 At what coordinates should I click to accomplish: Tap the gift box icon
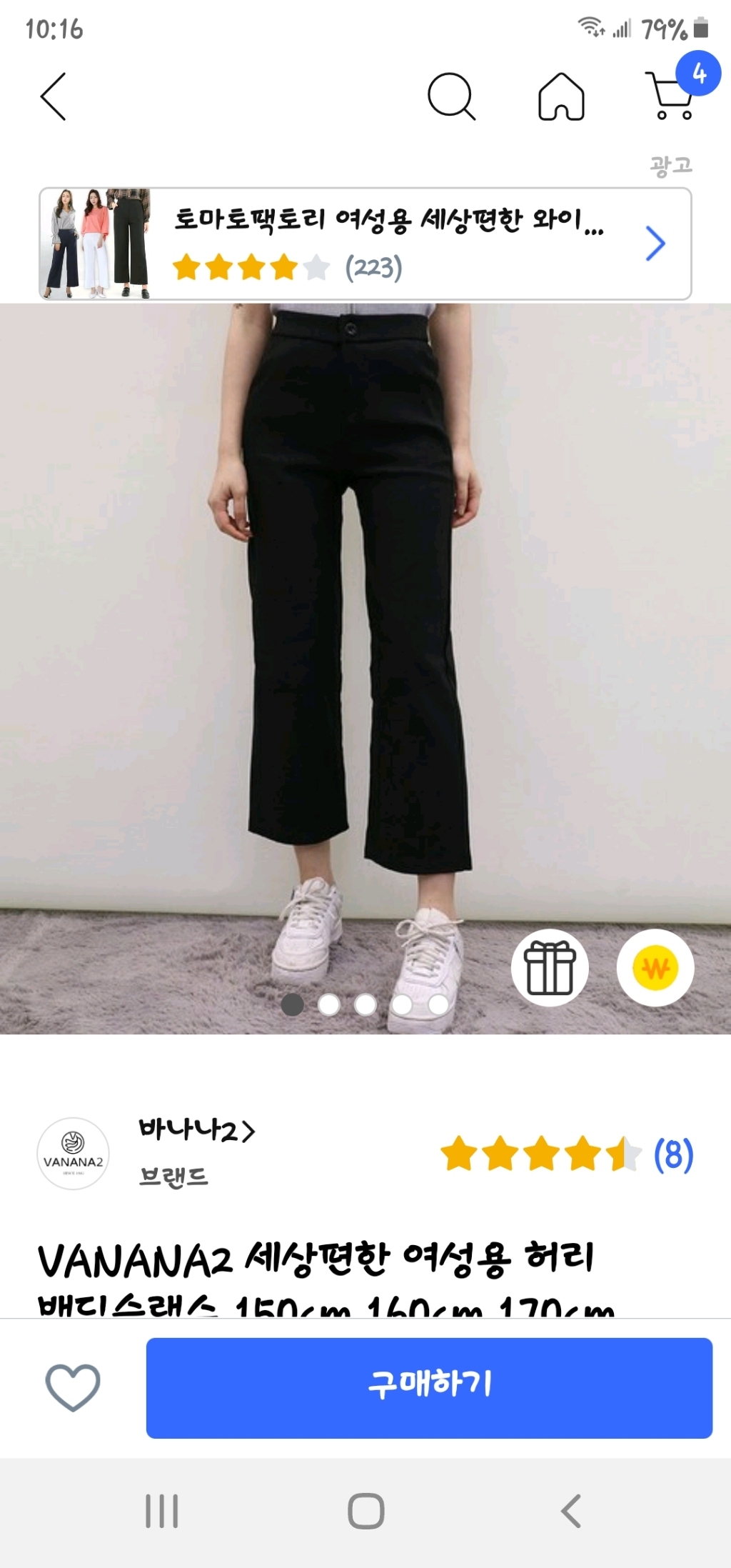(550, 968)
